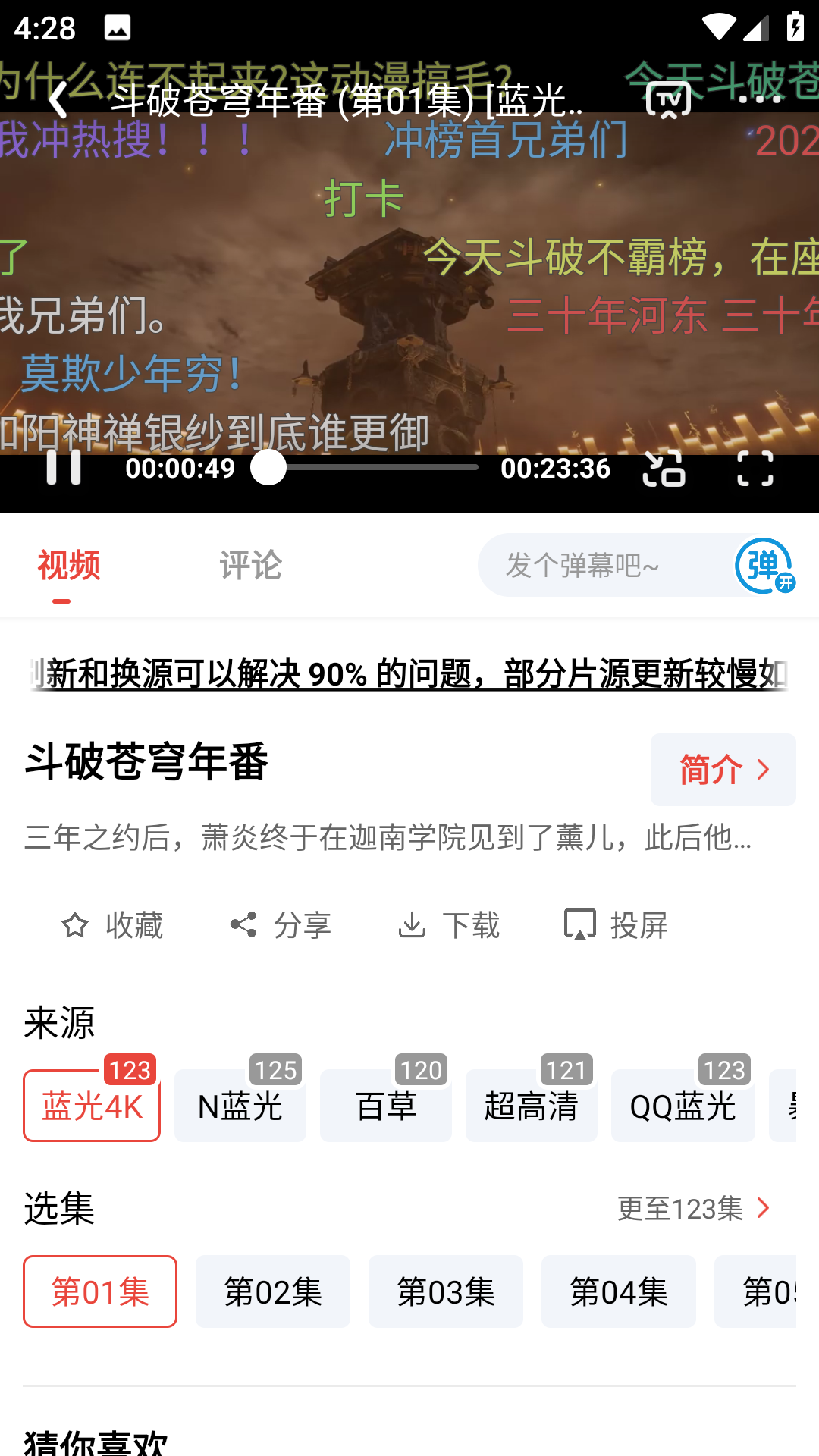Tap the 发个弹幕吧 input field
Image resolution: width=819 pixels, height=1456 pixels.
click(599, 566)
